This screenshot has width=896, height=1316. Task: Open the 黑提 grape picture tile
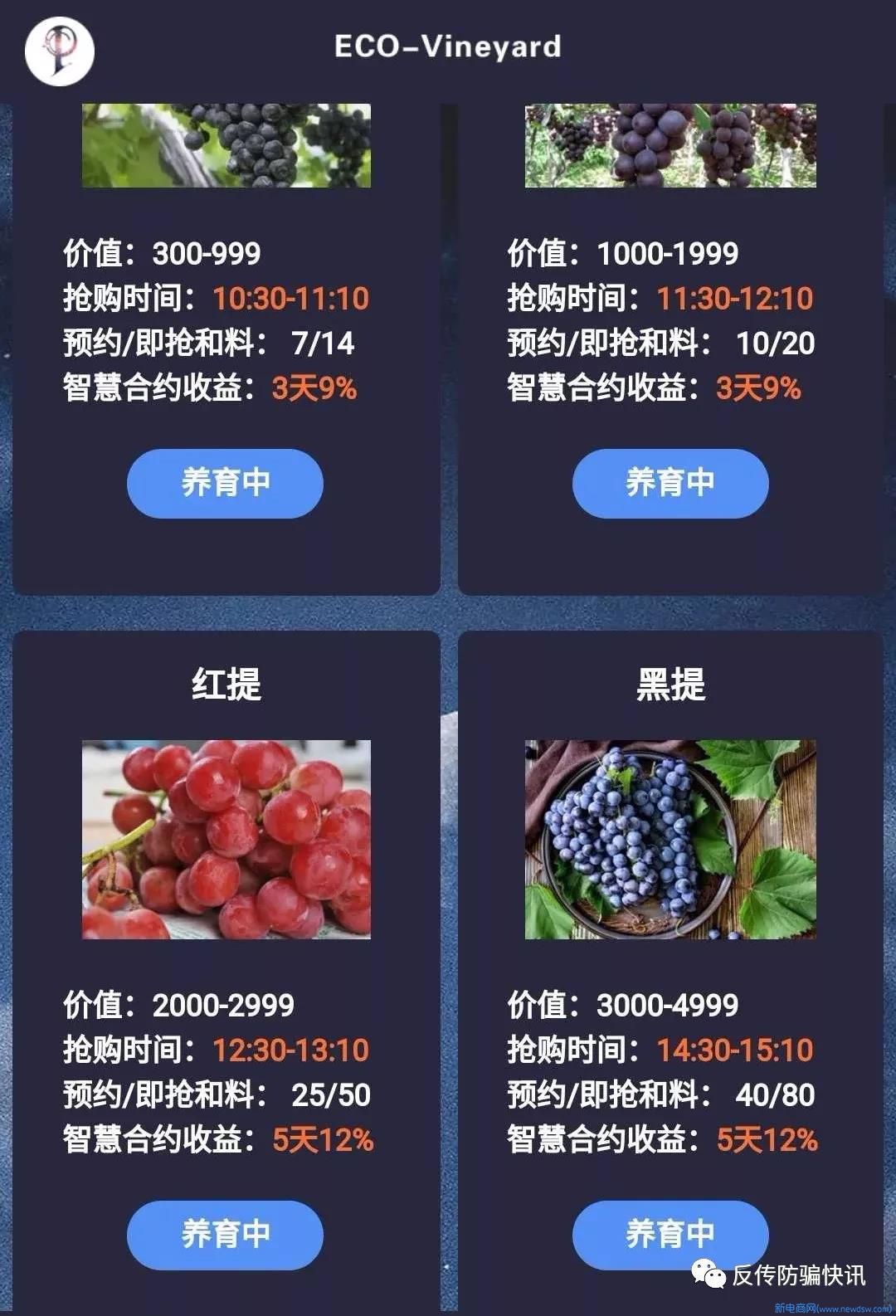coord(670,839)
